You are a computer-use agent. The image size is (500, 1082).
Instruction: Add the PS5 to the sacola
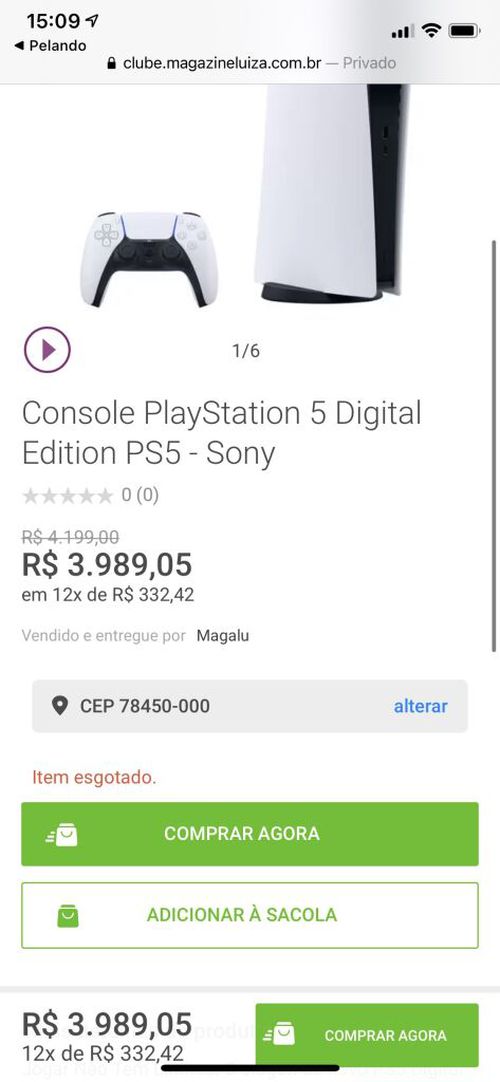coord(250,915)
